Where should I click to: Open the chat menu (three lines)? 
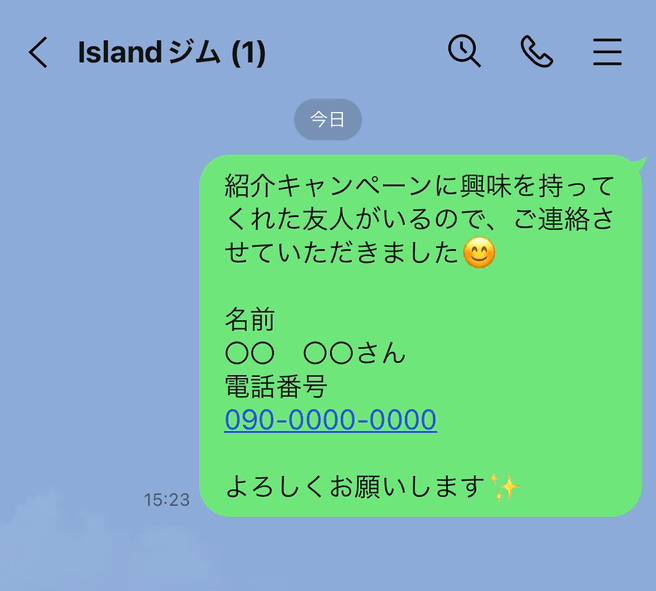[x=607, y=52]
